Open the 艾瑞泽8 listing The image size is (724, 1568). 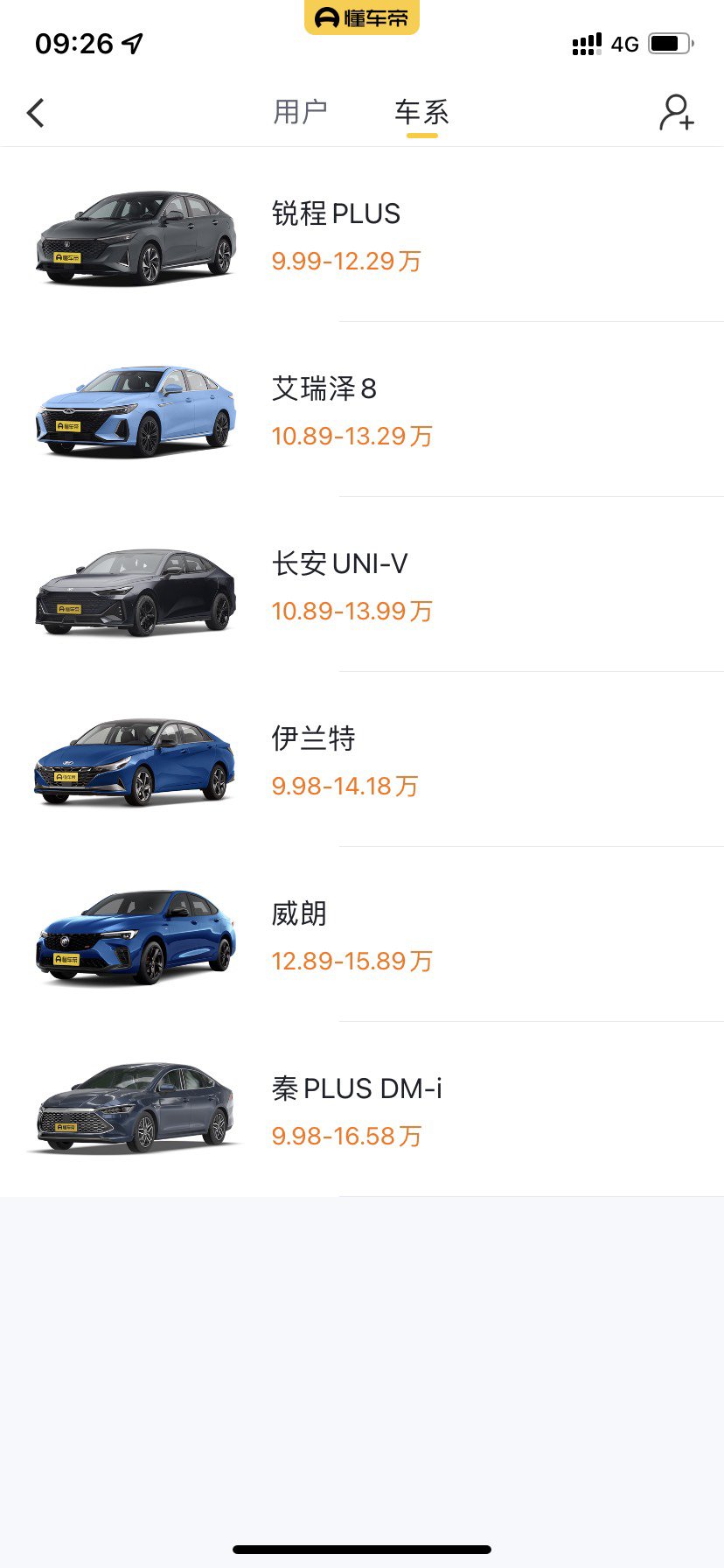362,409
